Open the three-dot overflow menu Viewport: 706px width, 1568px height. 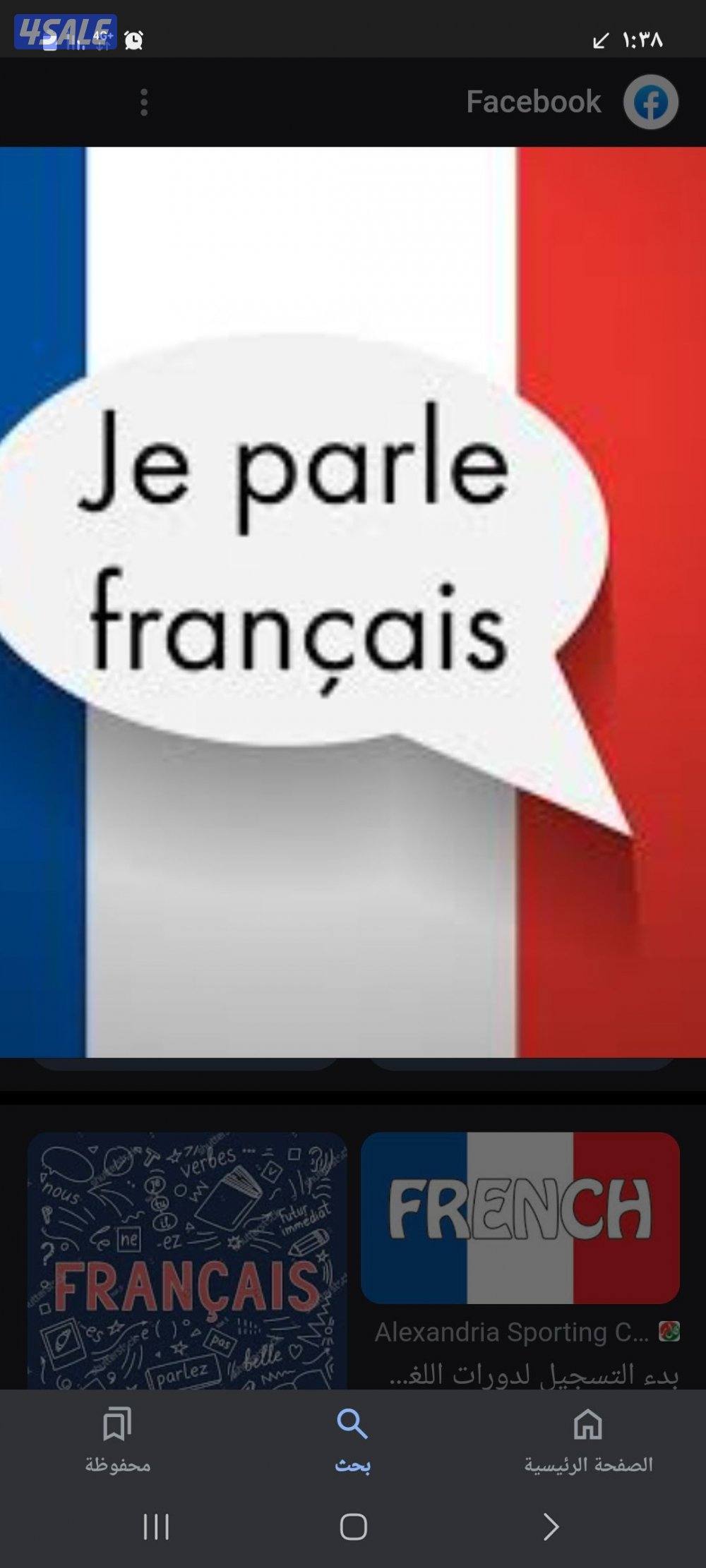click(144, 102)
